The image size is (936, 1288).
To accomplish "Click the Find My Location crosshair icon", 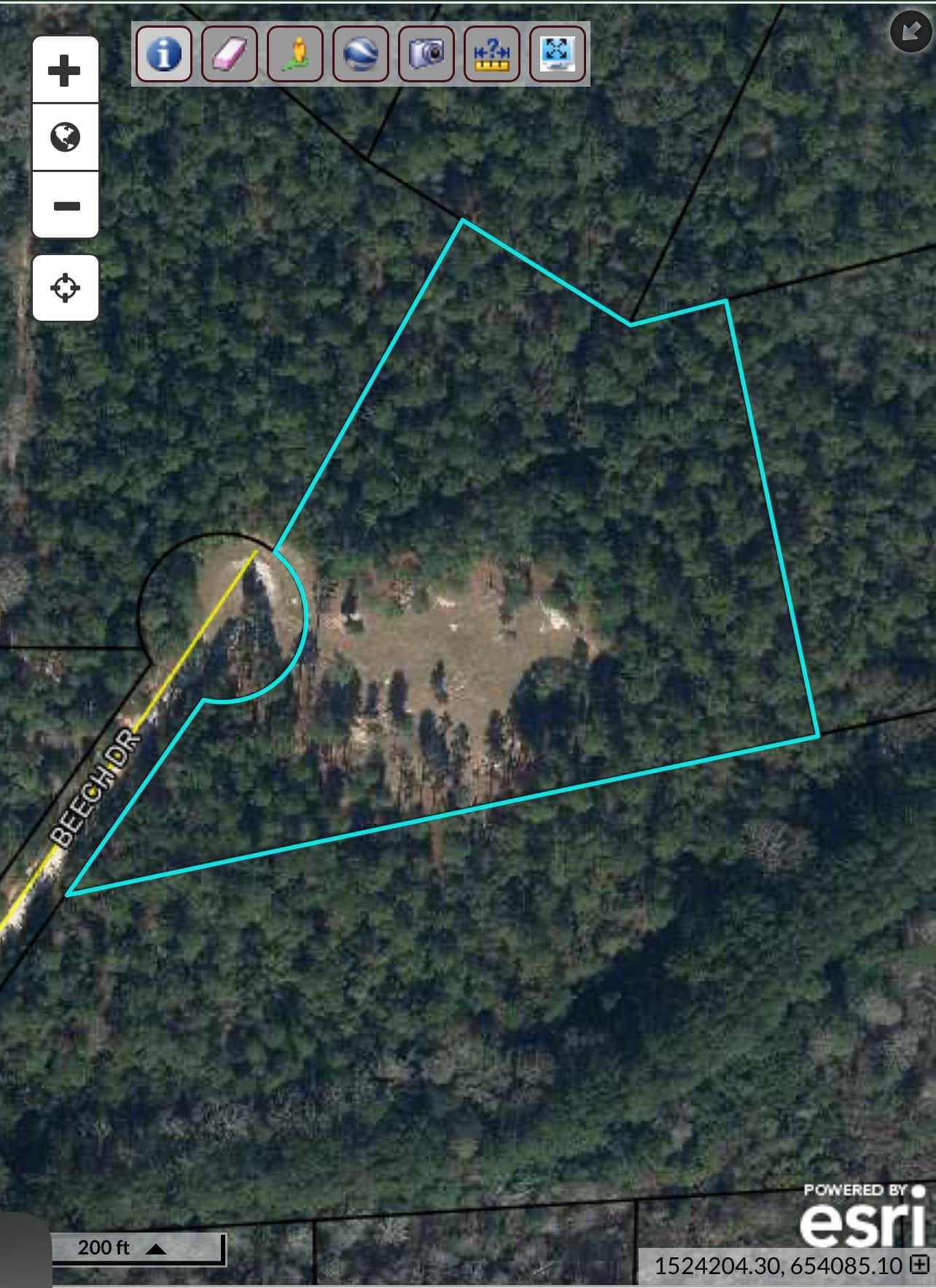I will pyautogui.click(x=64, y=289).
